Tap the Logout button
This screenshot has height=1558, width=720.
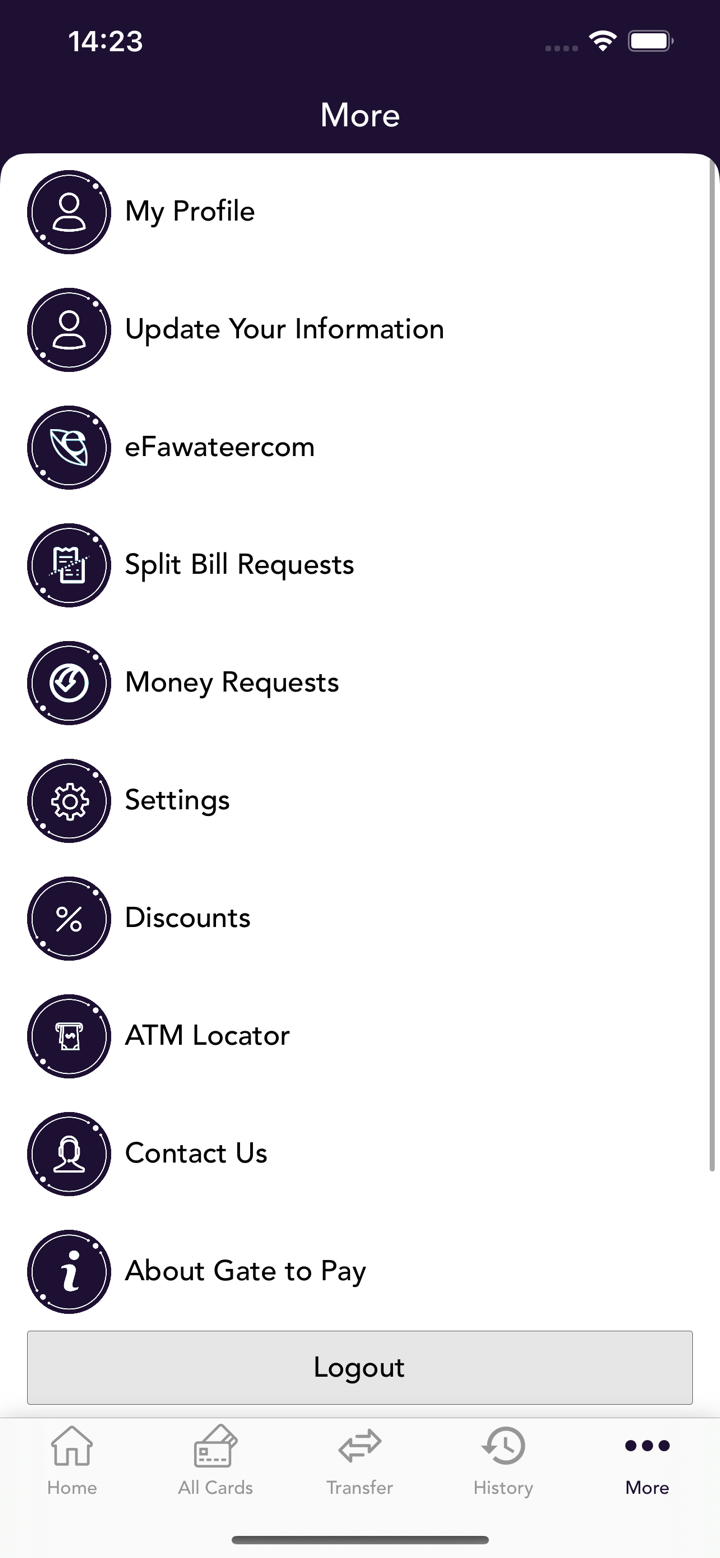(359, 1367)
